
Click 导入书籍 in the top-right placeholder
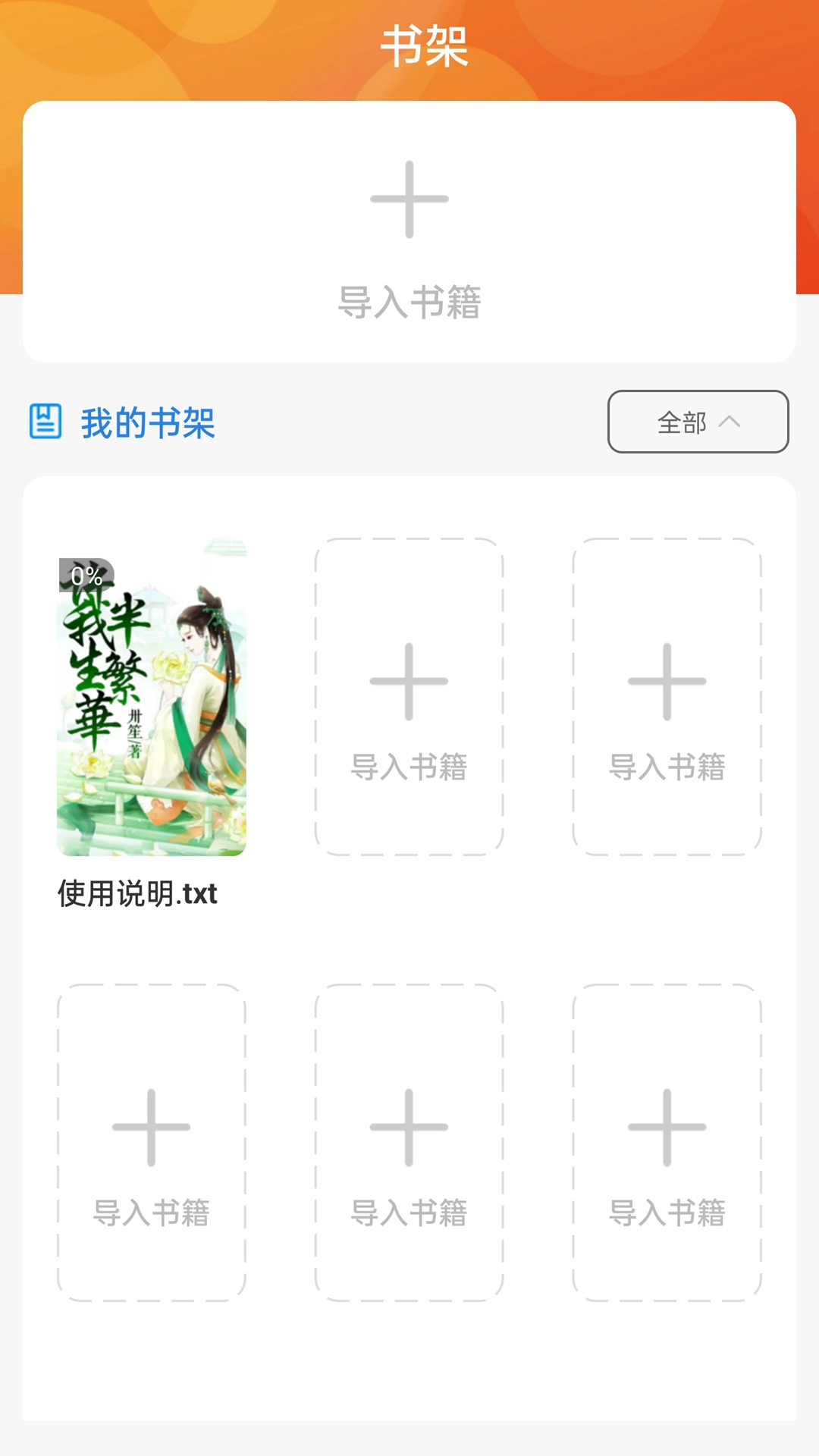pyautogui.click(x=667, y=768)
